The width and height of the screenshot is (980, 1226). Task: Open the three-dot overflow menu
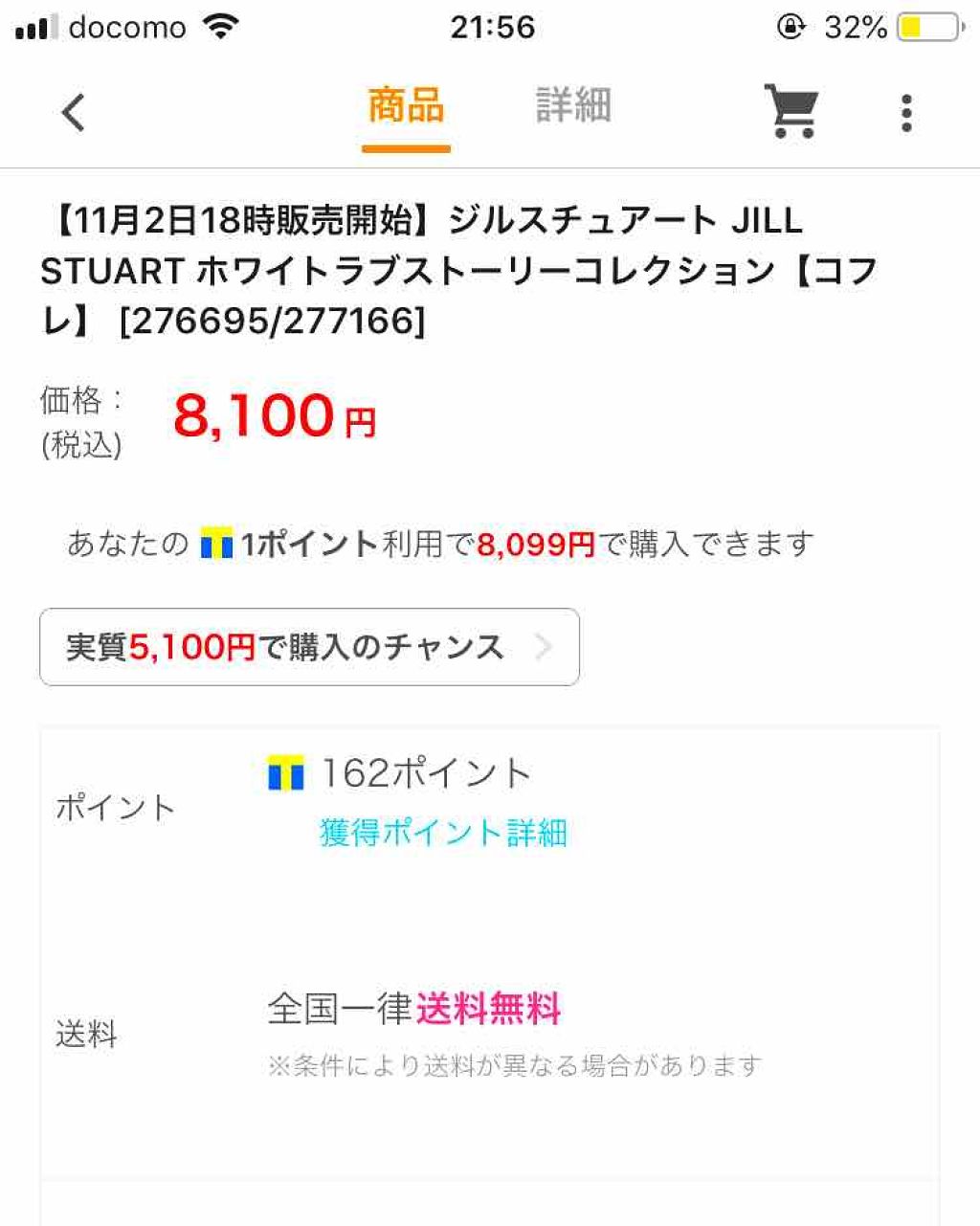905,112
